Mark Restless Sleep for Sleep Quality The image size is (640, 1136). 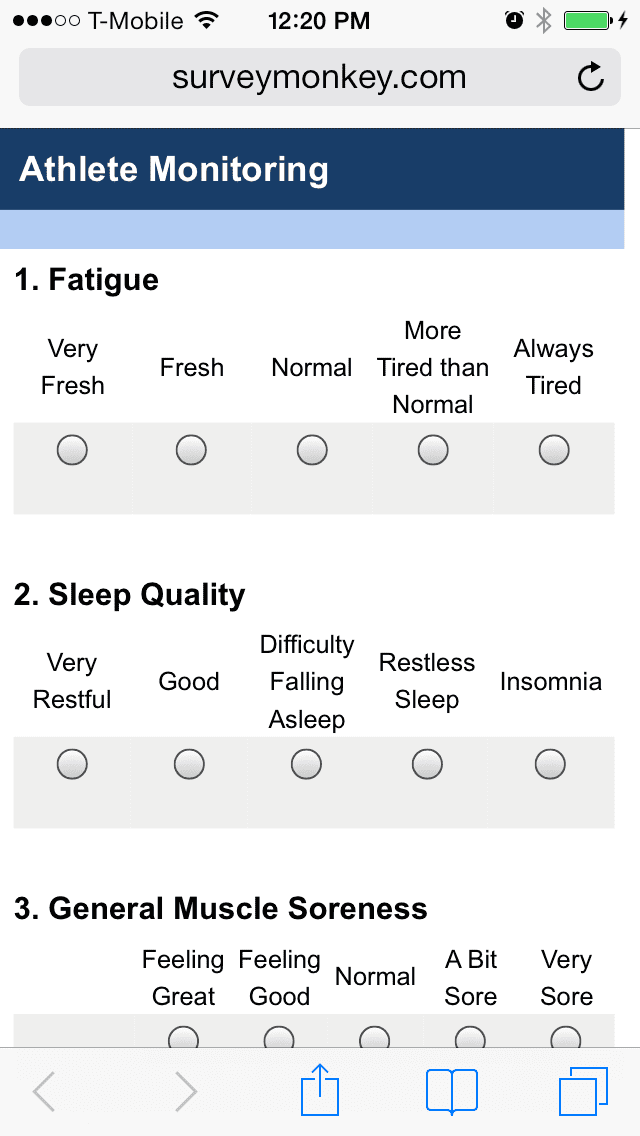tap(428, 764)
